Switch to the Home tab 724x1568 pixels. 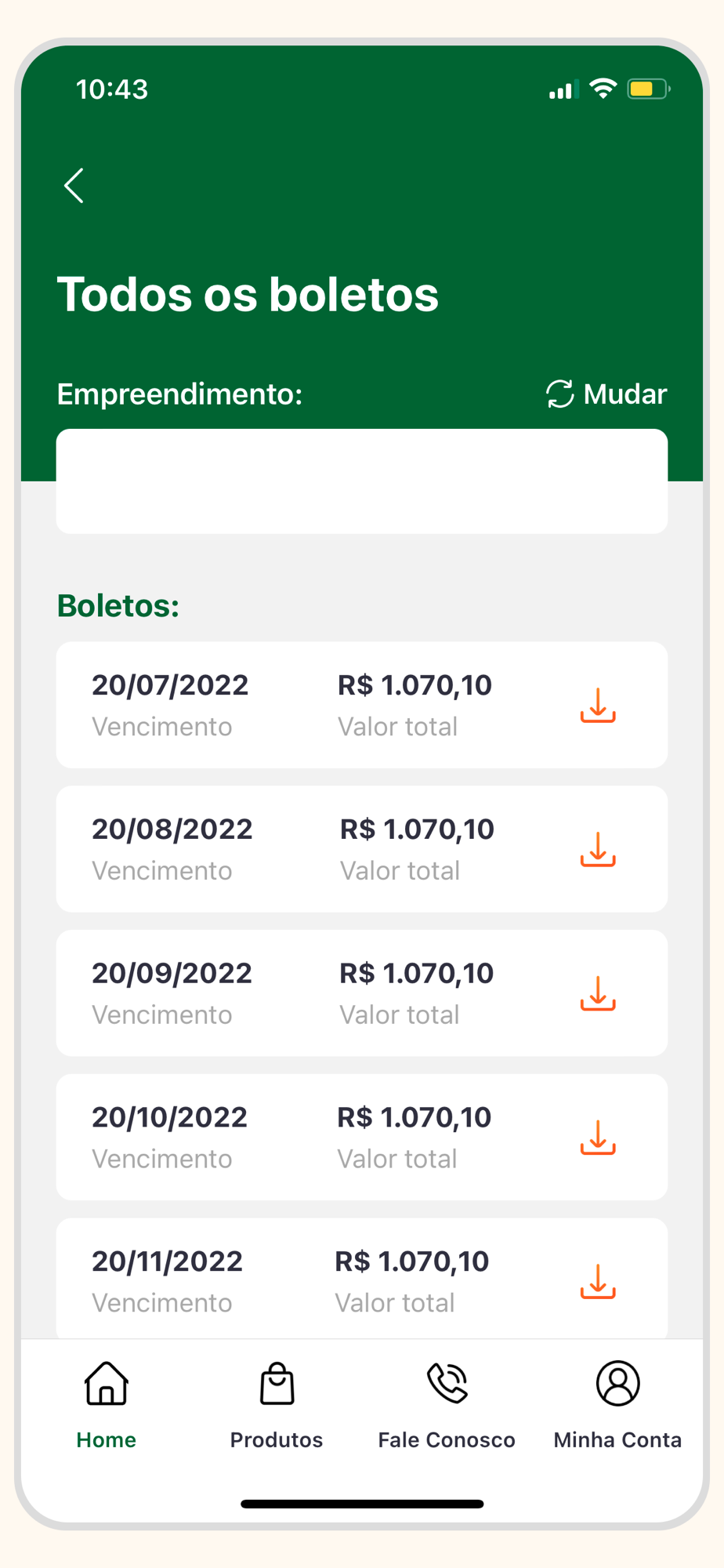[x=107, y=1403]
